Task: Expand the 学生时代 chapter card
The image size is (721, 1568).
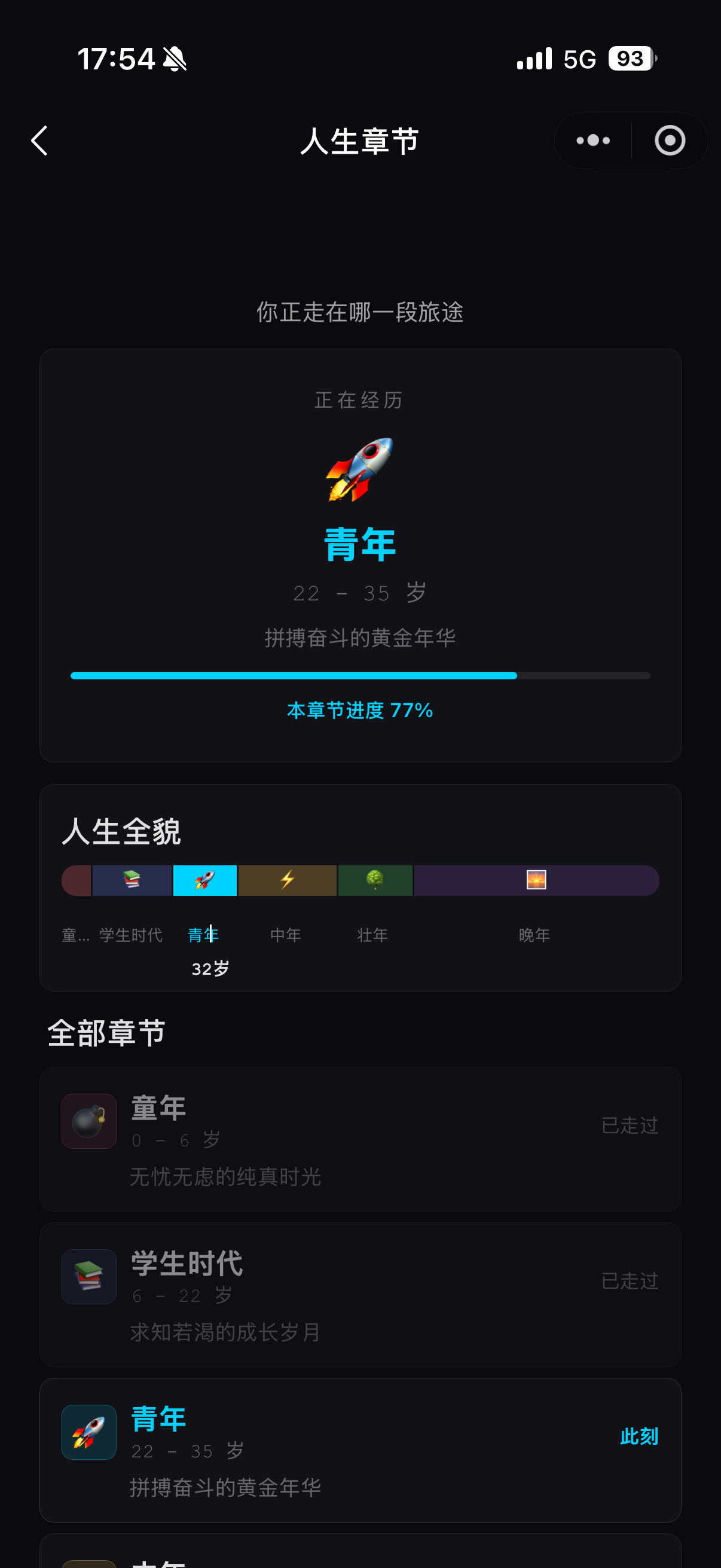Action: [x=360, y=1296]
